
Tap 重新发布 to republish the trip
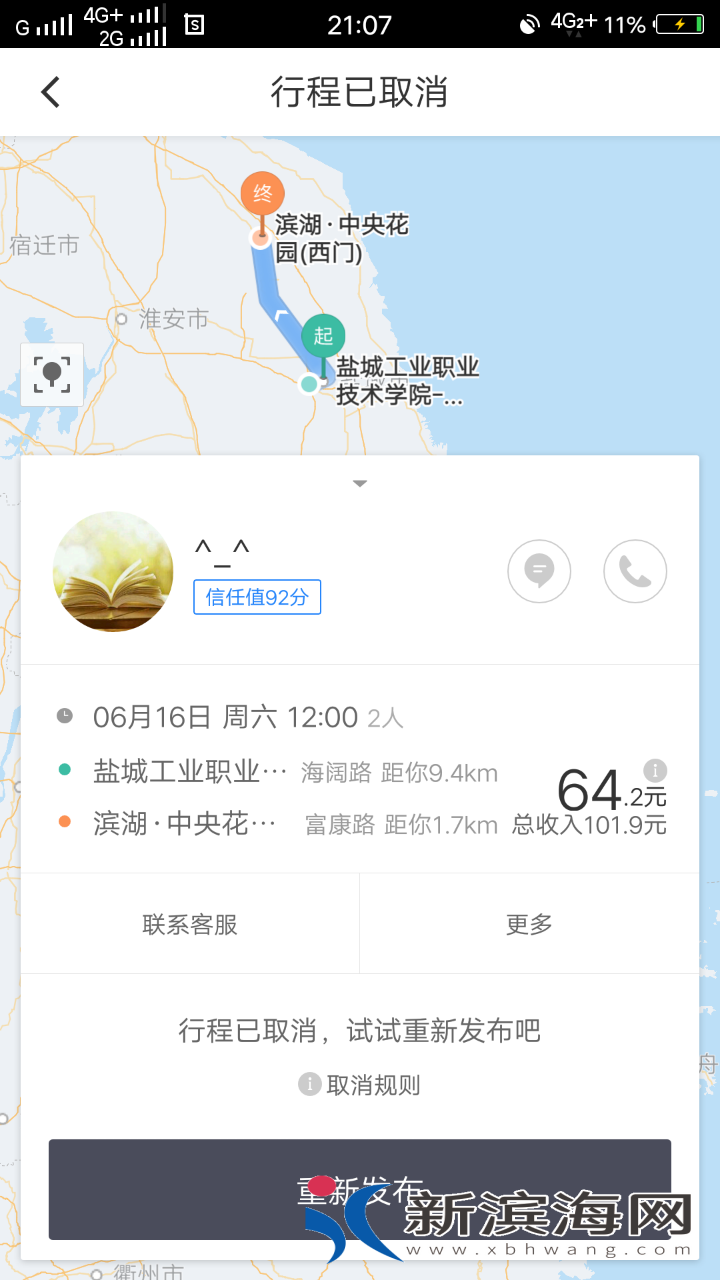tap(360, 1189)
